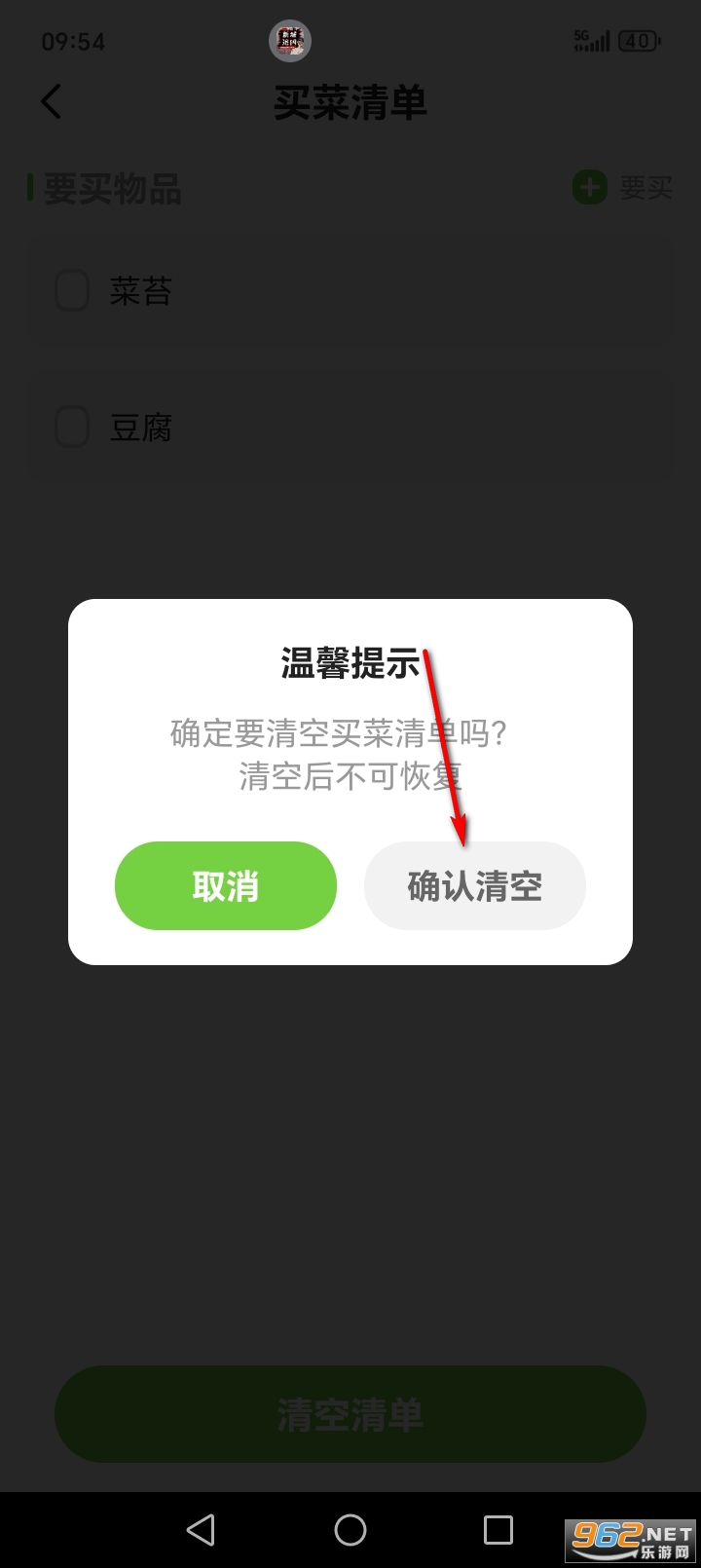The width and height of the screenshot is (701, 1568).
Task: Tap the Android recent apps square button
Action: tap(498, 1528)
